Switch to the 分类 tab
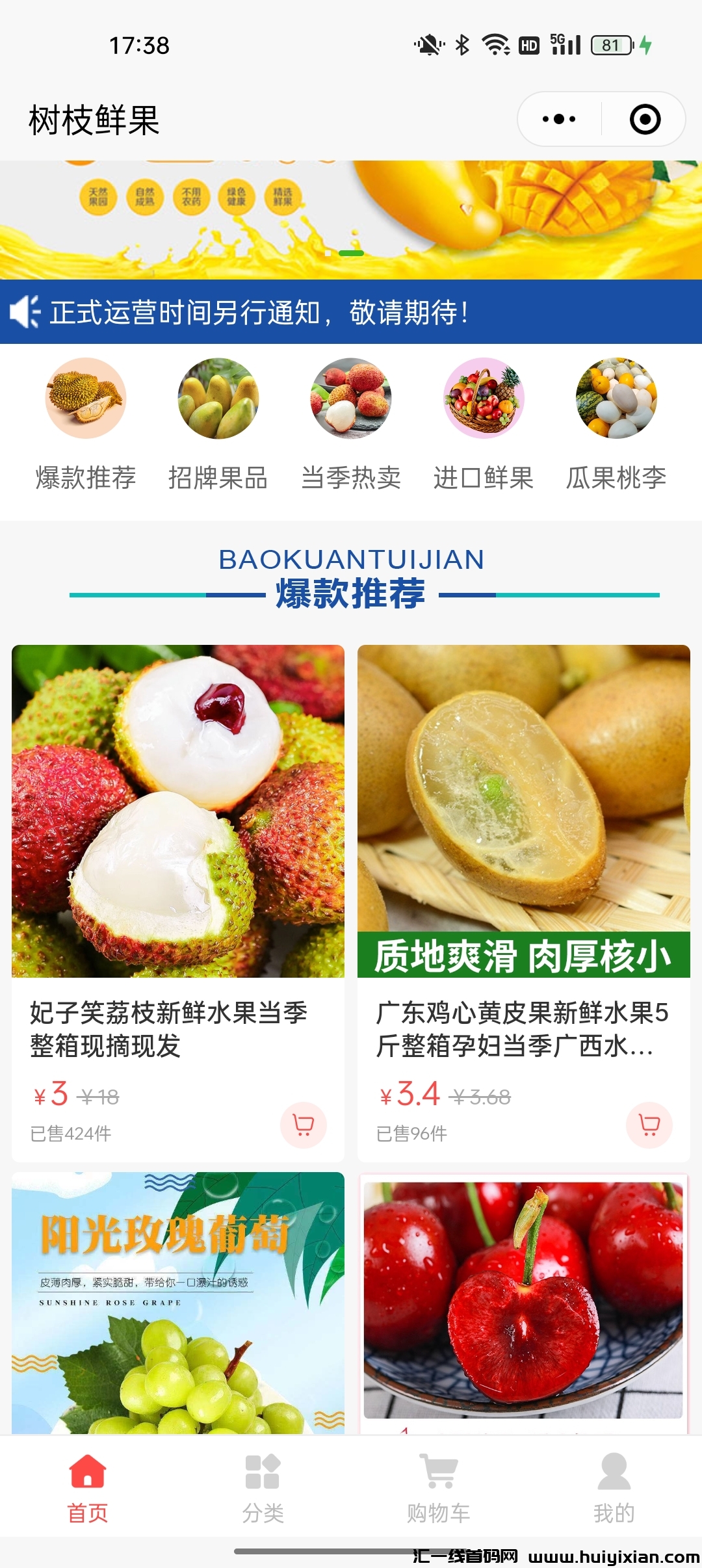Viewport: 702px width, 1568px height. pos(263,1489)
